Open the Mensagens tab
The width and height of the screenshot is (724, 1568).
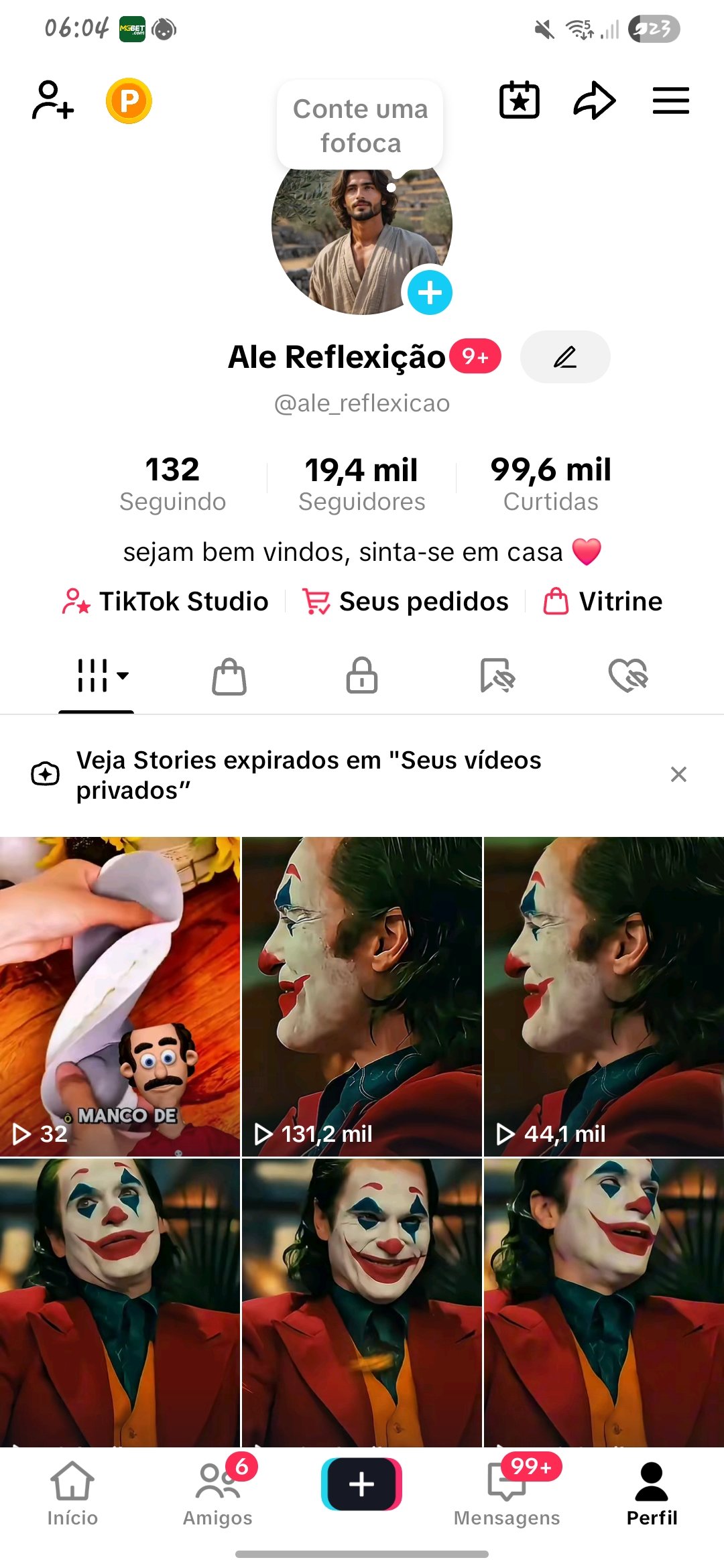tap(507, 1492)
